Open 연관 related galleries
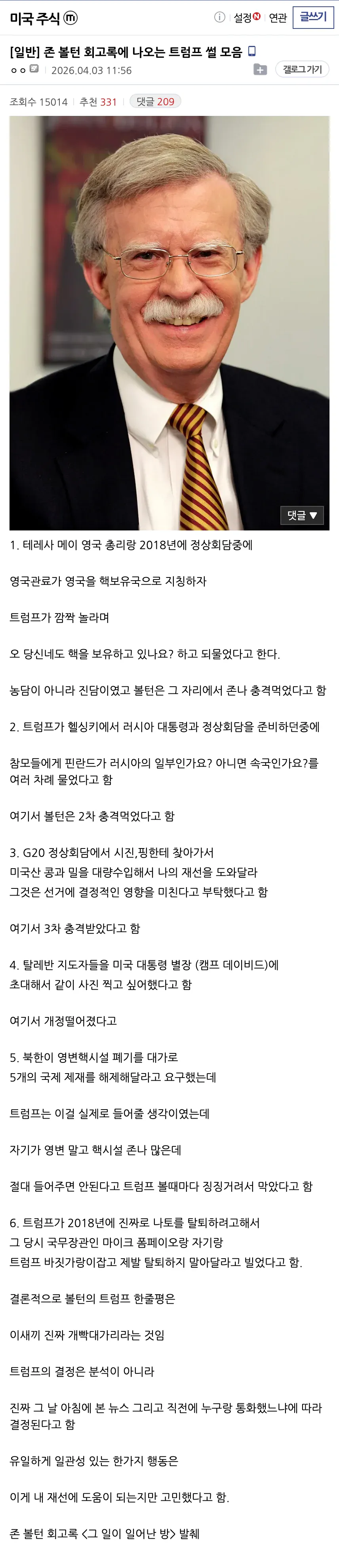This screenshot has height=1568, width=339. 278,18
